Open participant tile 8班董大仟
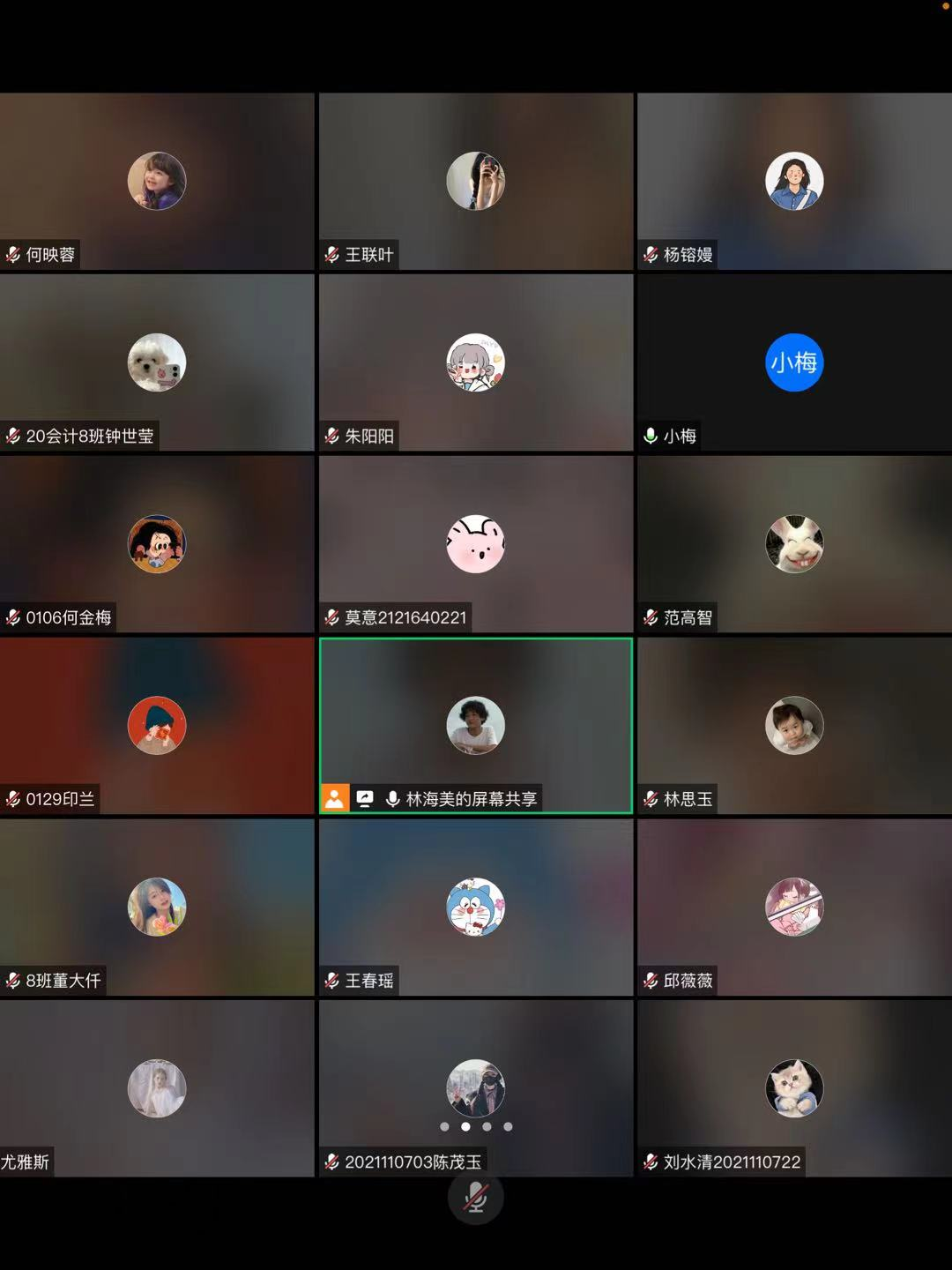 pyautogui.click(x=157, y=907)
